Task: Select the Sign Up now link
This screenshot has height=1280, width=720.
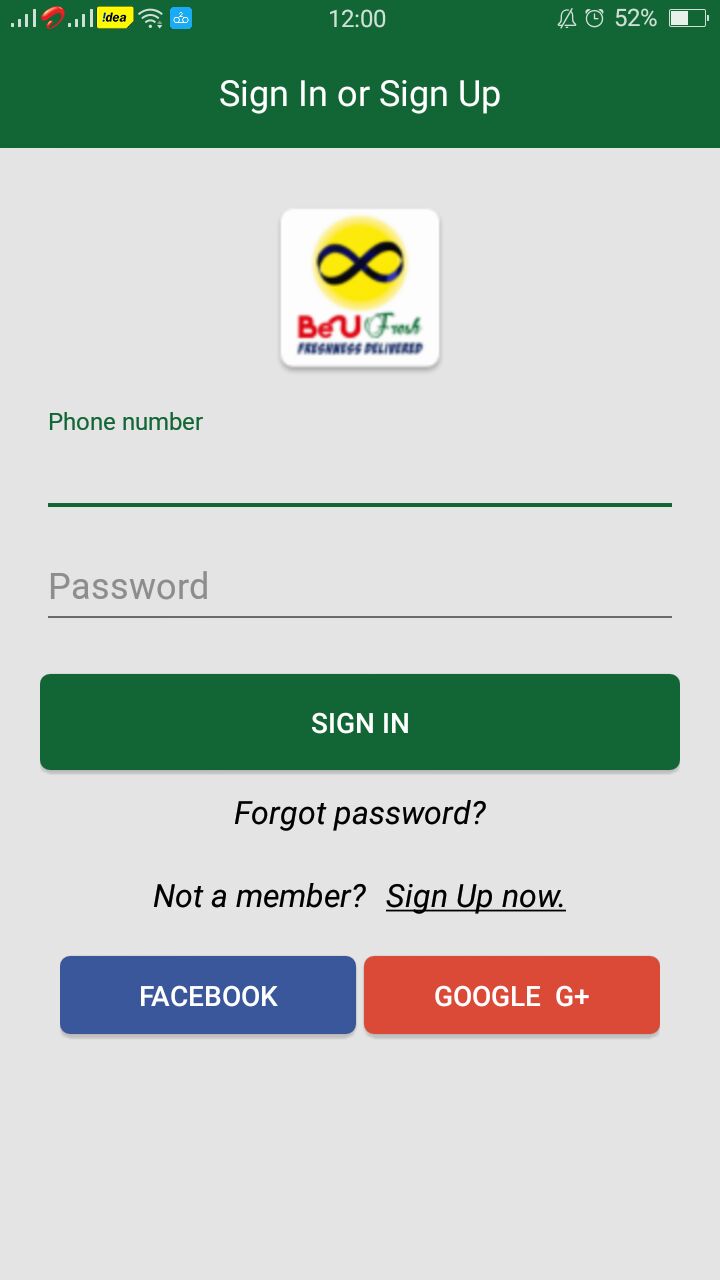Action: [476, 896]
